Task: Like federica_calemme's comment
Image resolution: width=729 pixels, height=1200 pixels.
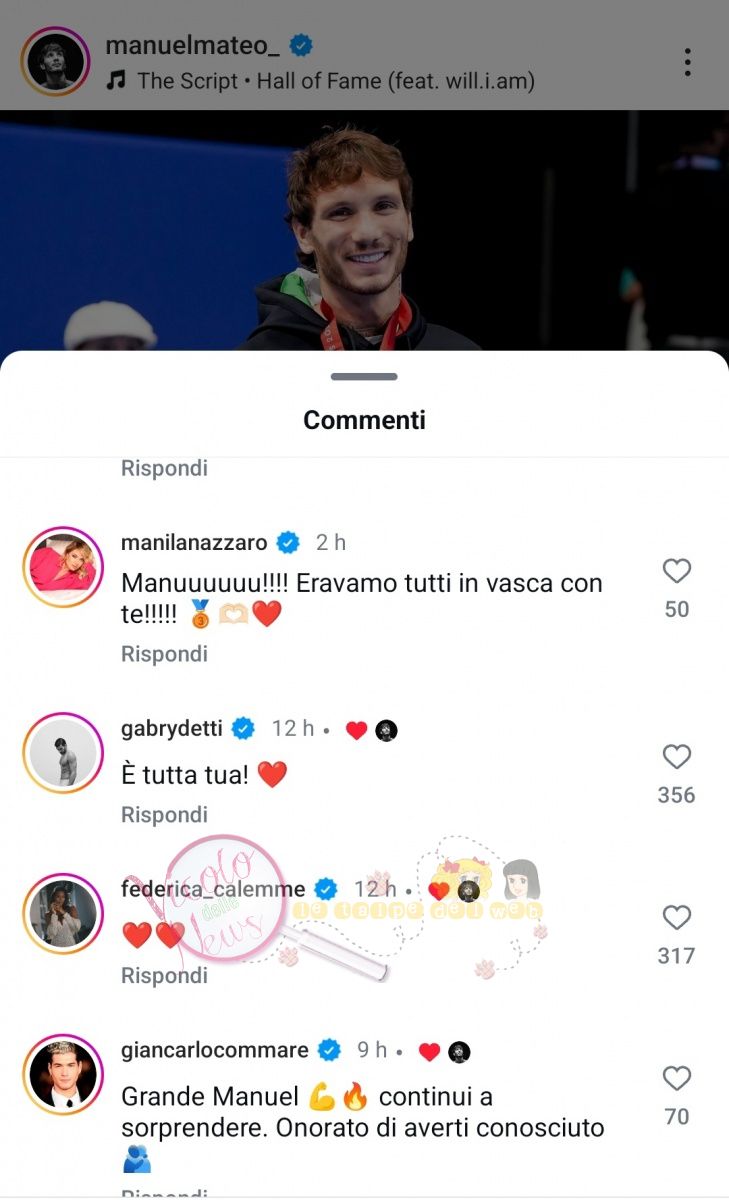Action: 677,918
